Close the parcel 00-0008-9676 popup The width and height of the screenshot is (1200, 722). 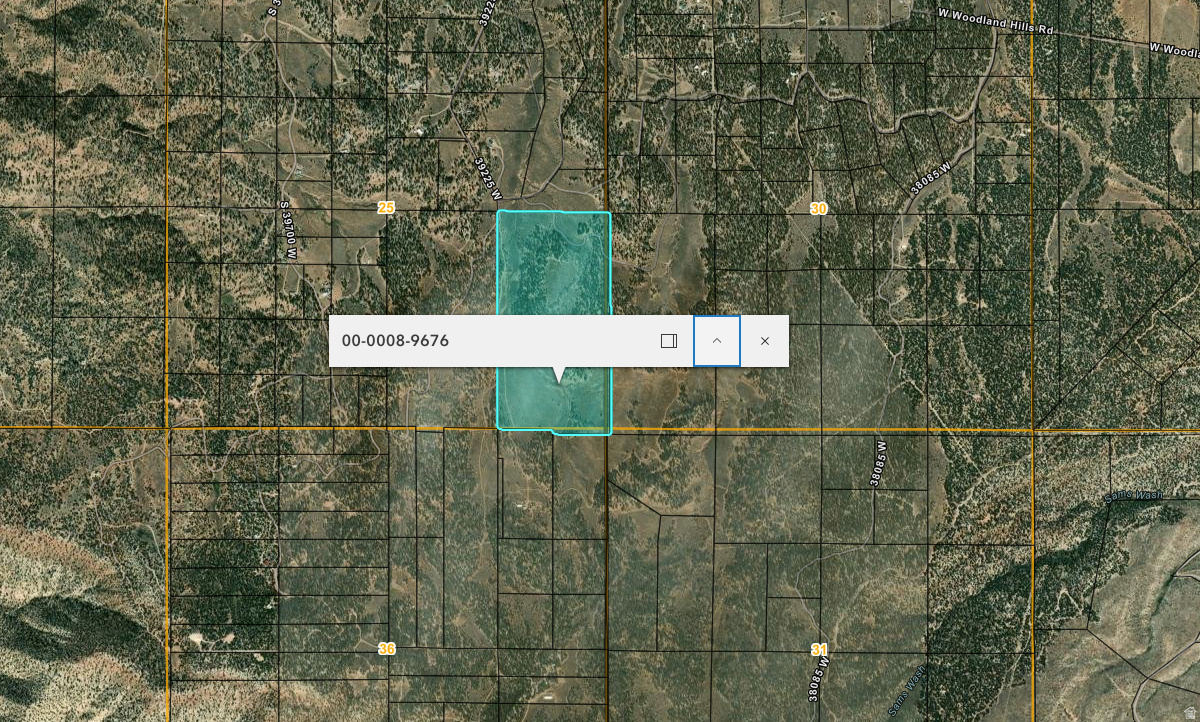pos(765,341)
